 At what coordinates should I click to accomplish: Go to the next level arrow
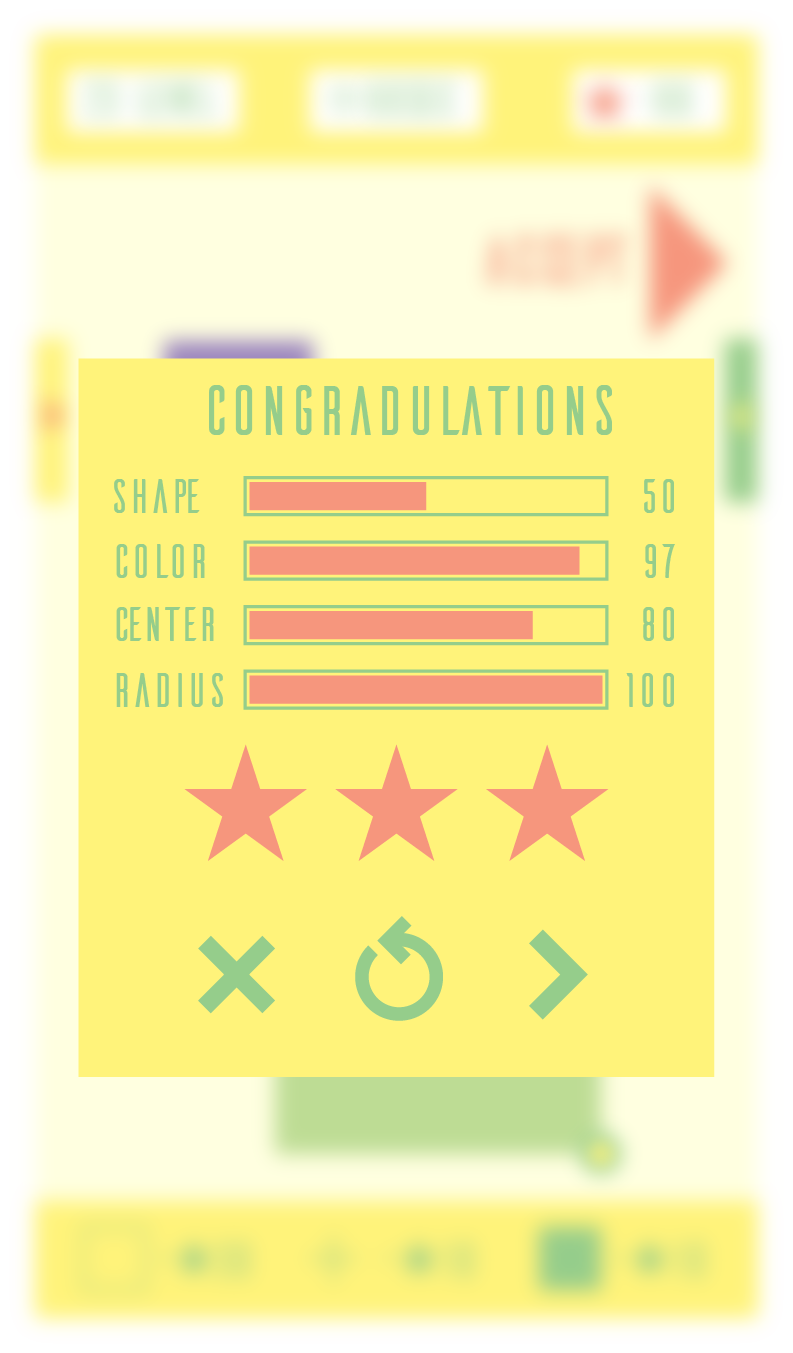pos(558,974)
